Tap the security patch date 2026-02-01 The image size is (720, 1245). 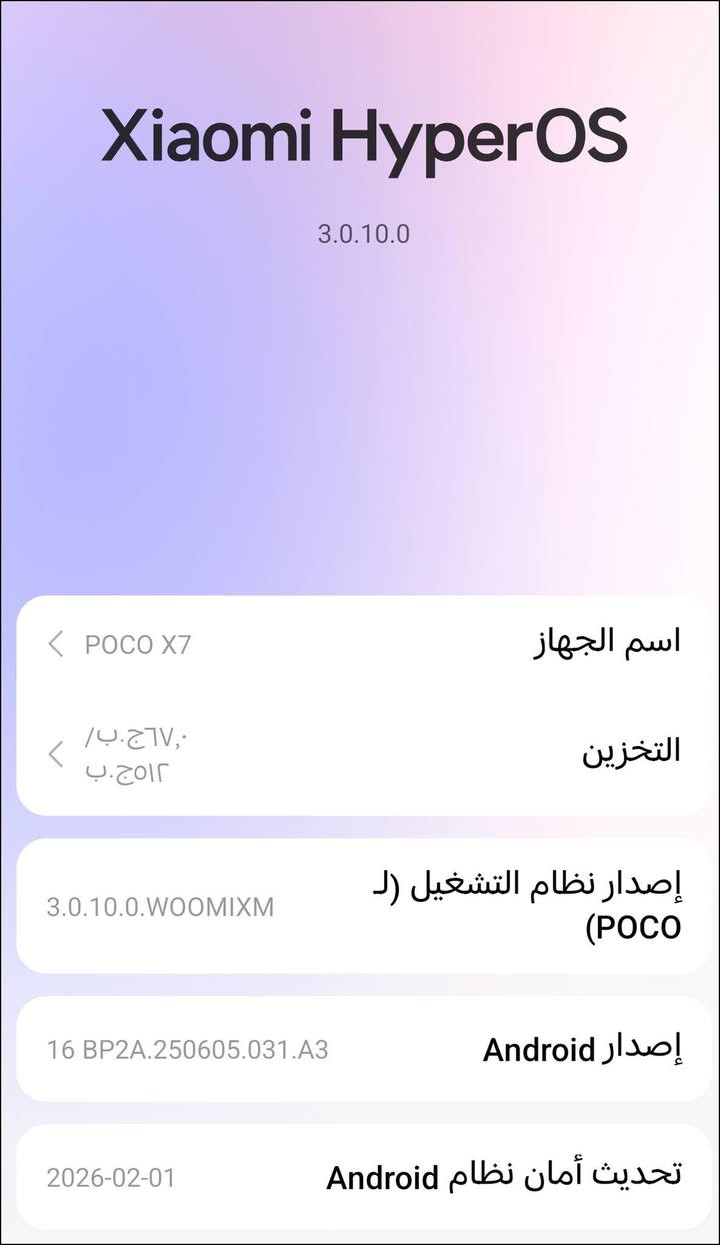click(x=108, y=1177)
